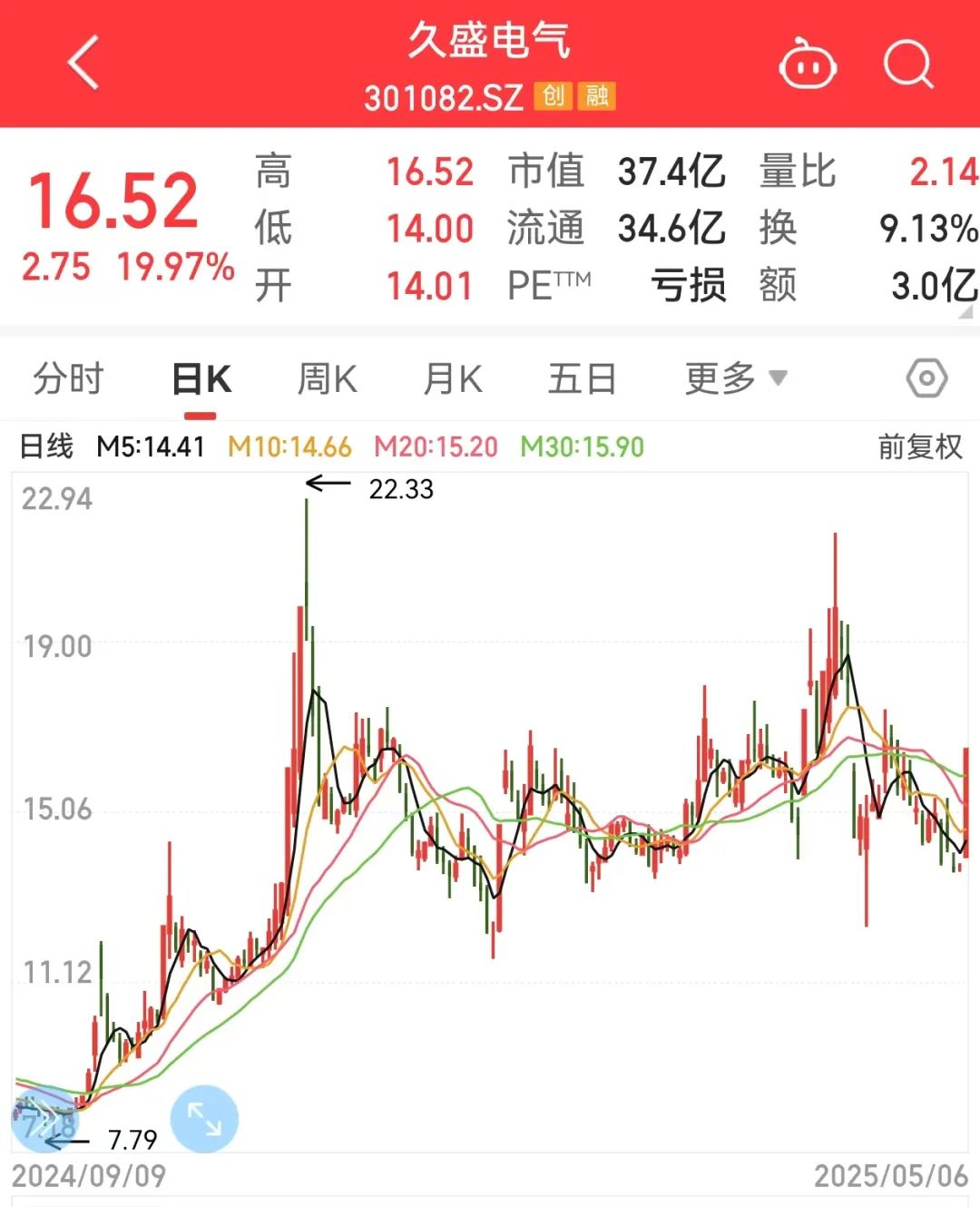Expand more quote details at corner triangle
This screenshot has width=980, height=1207.
(965, 311)
